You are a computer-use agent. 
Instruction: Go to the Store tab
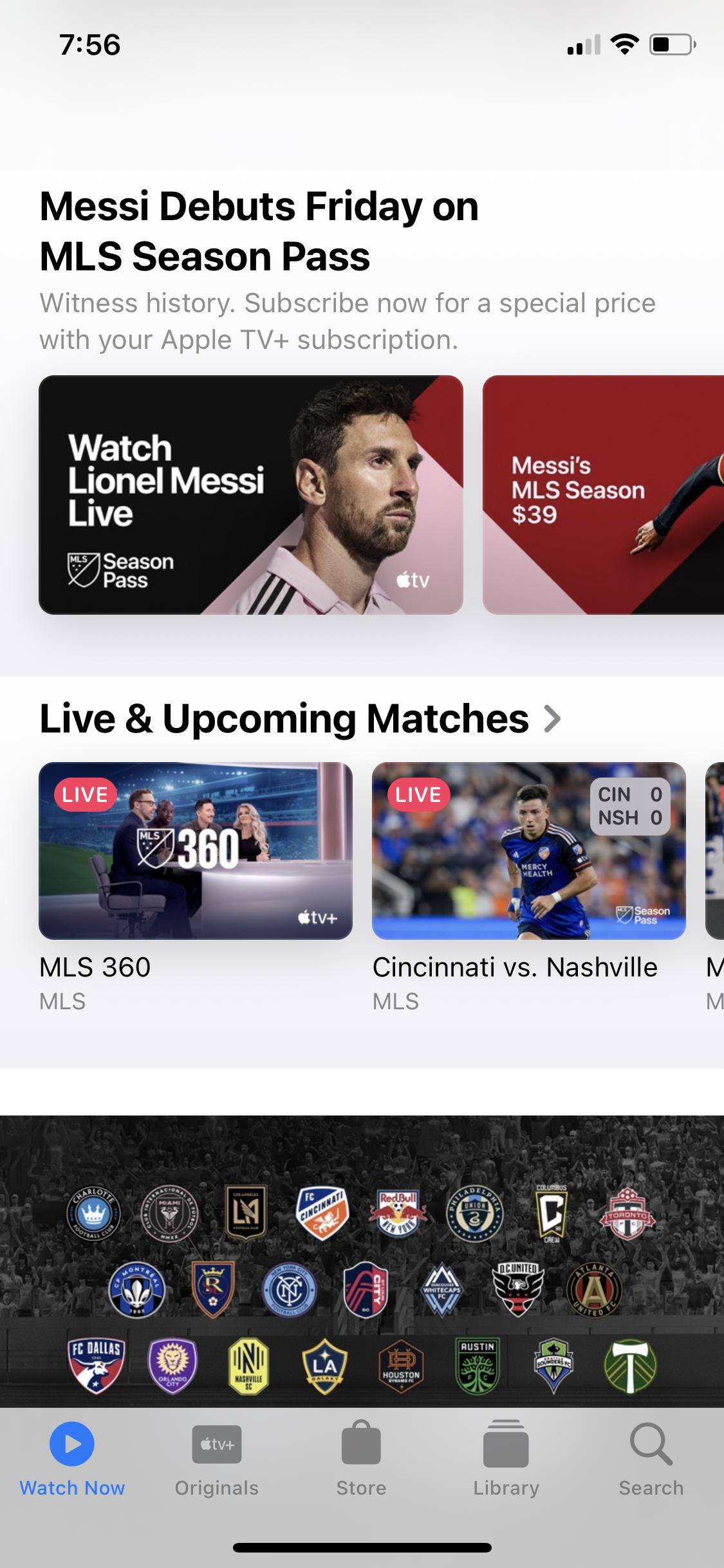(x=361, y=1460)
